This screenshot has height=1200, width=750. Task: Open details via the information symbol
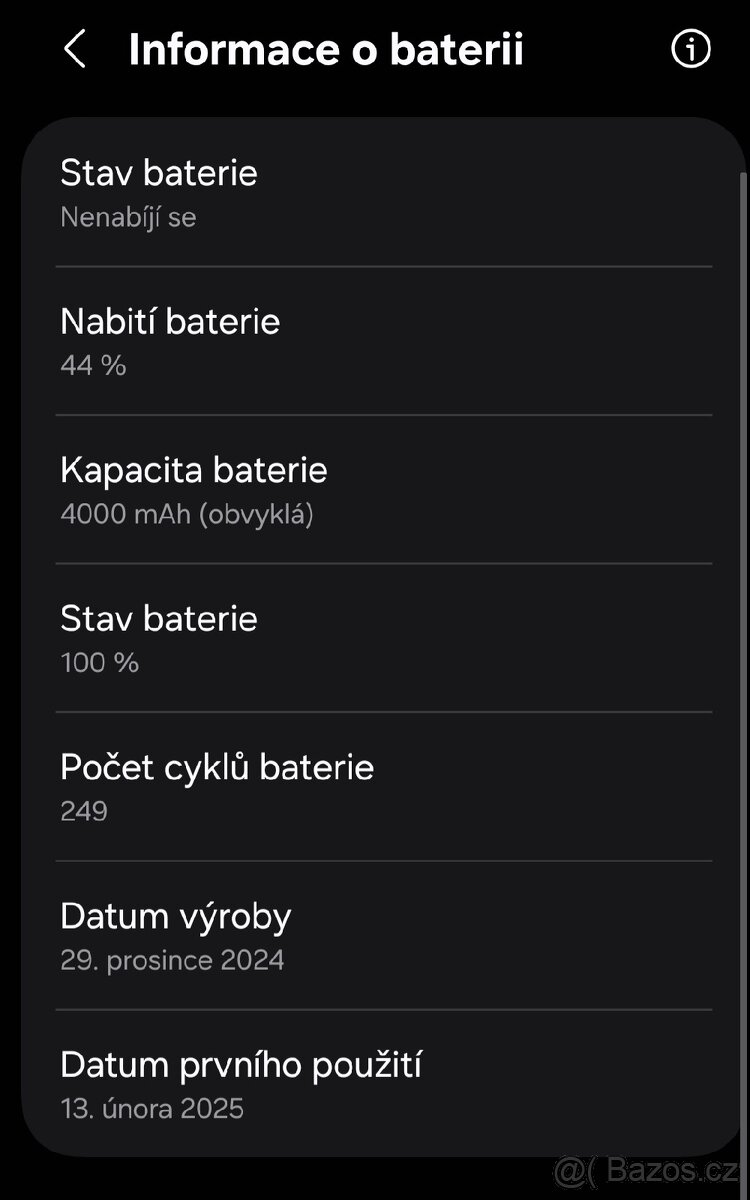(x=690, y=48)
